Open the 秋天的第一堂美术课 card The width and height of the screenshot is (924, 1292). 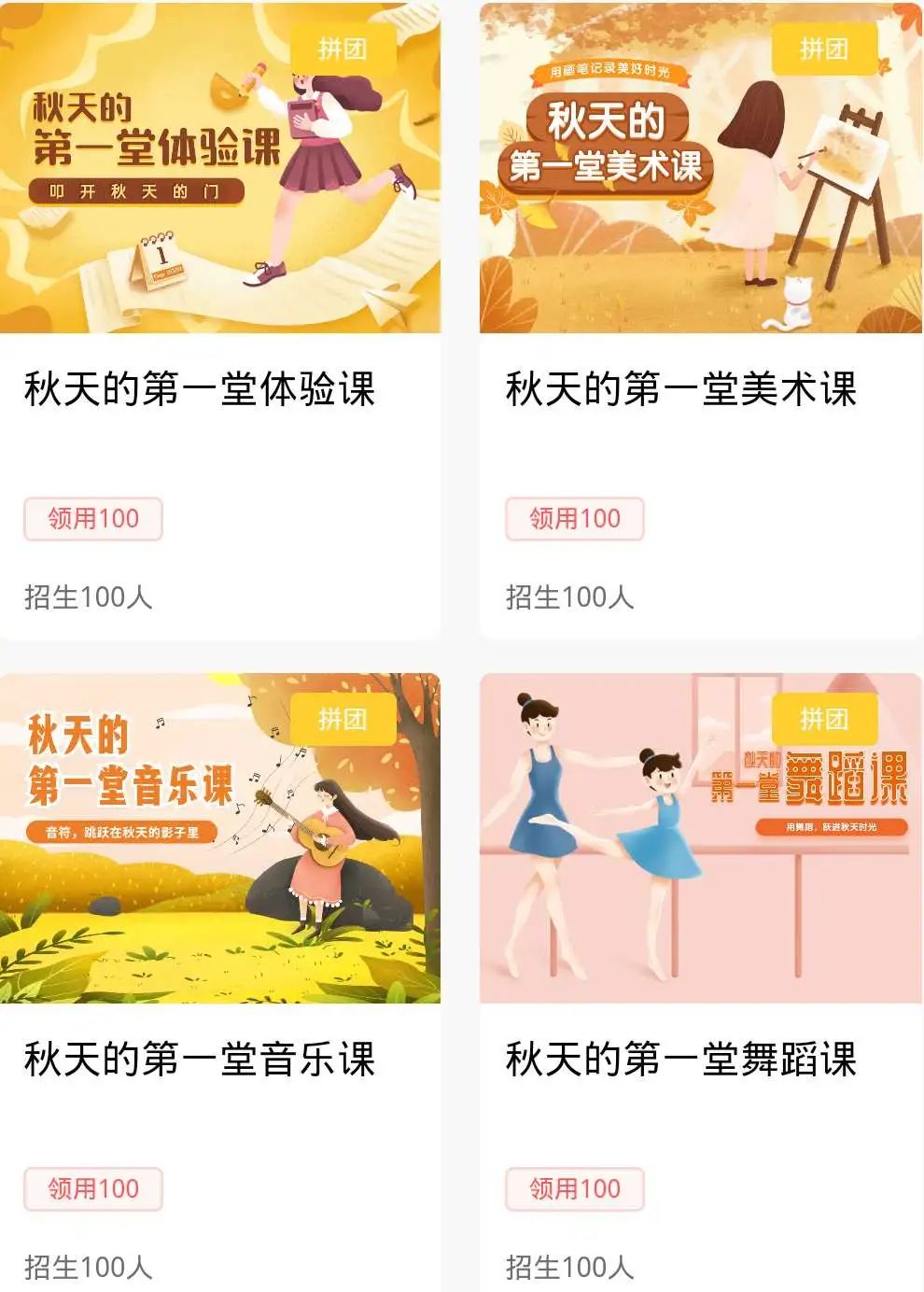tap(700, 168)
